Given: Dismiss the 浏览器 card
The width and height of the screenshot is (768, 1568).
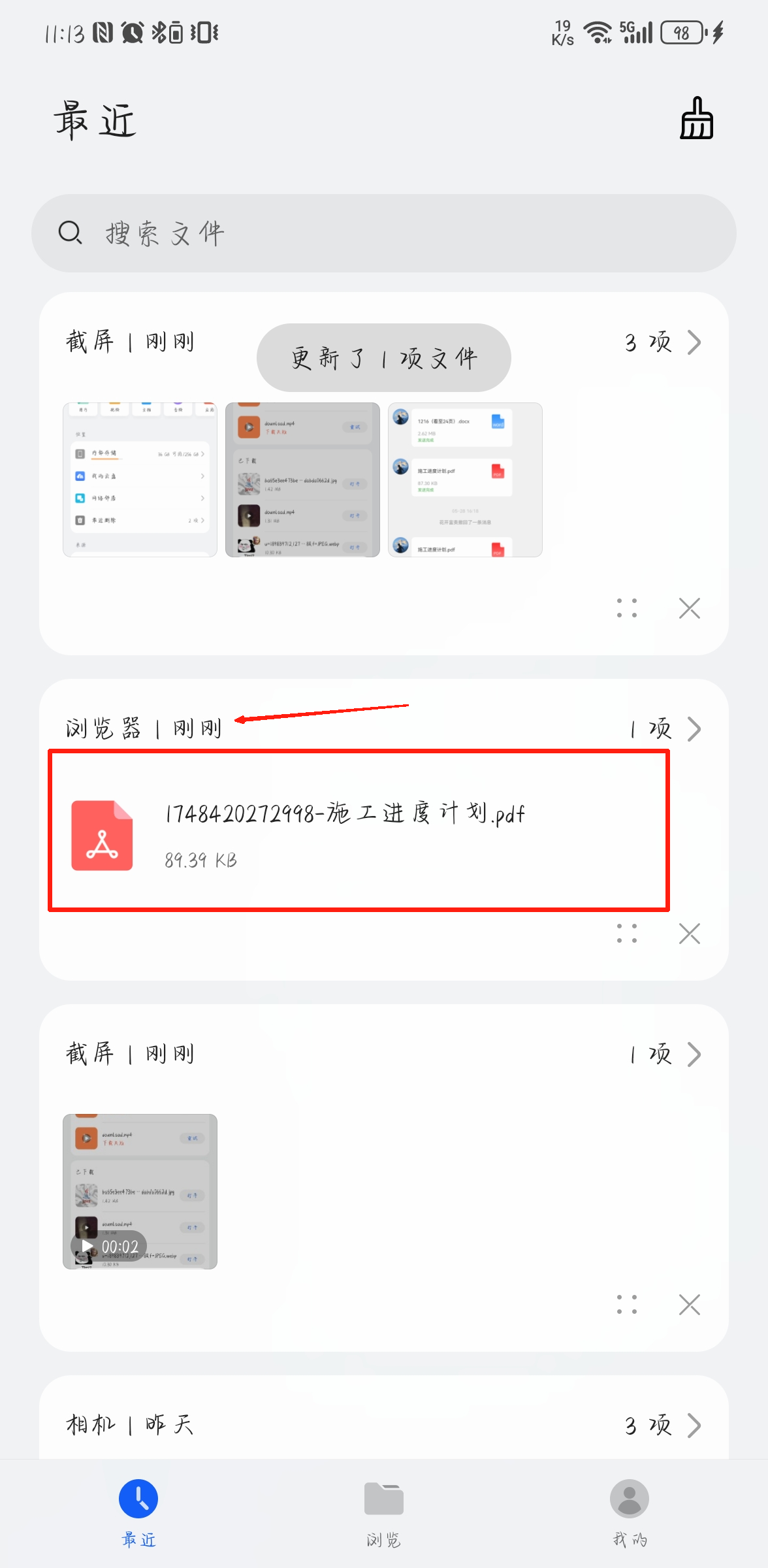Looking at the screenshot, I should [x=689, y=934].
